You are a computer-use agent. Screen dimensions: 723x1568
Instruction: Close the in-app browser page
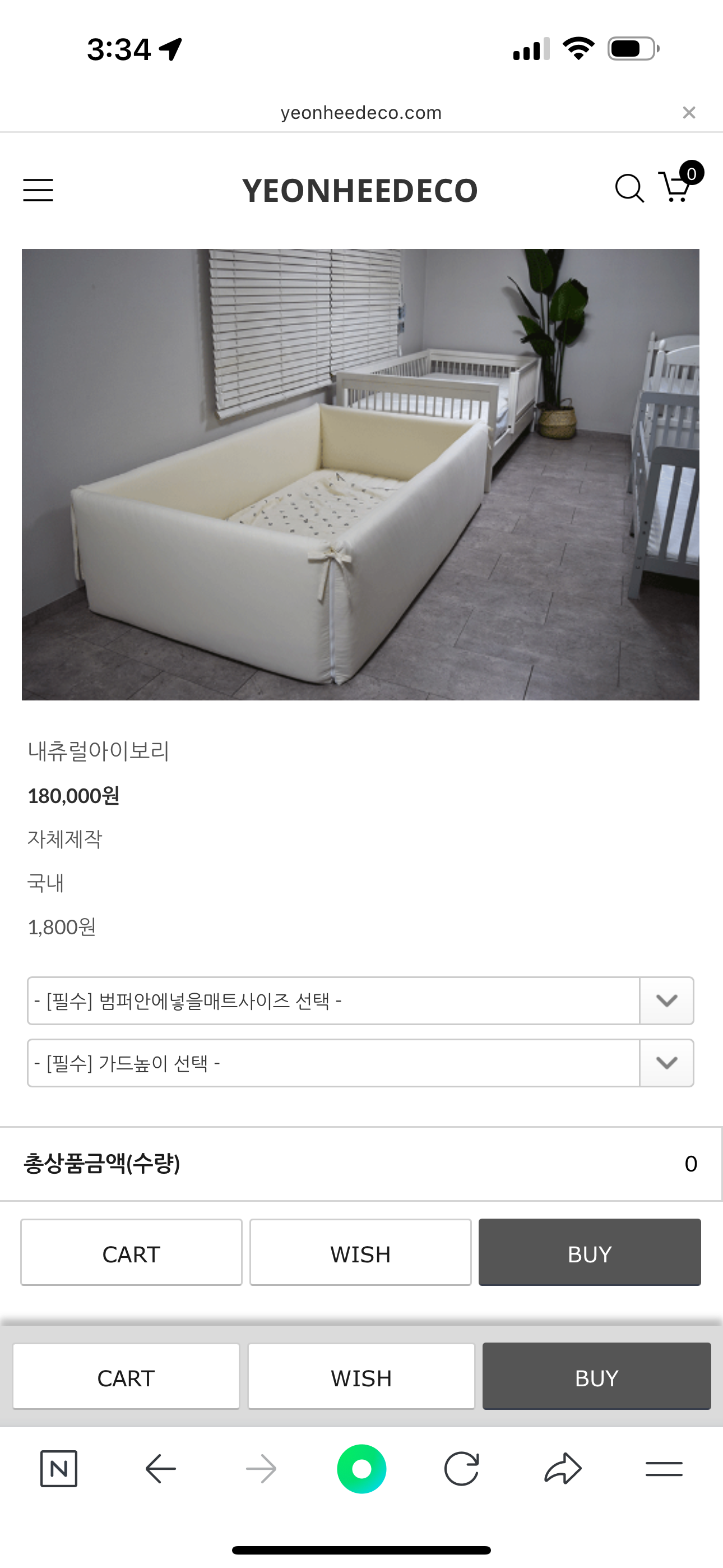point(688,113)
